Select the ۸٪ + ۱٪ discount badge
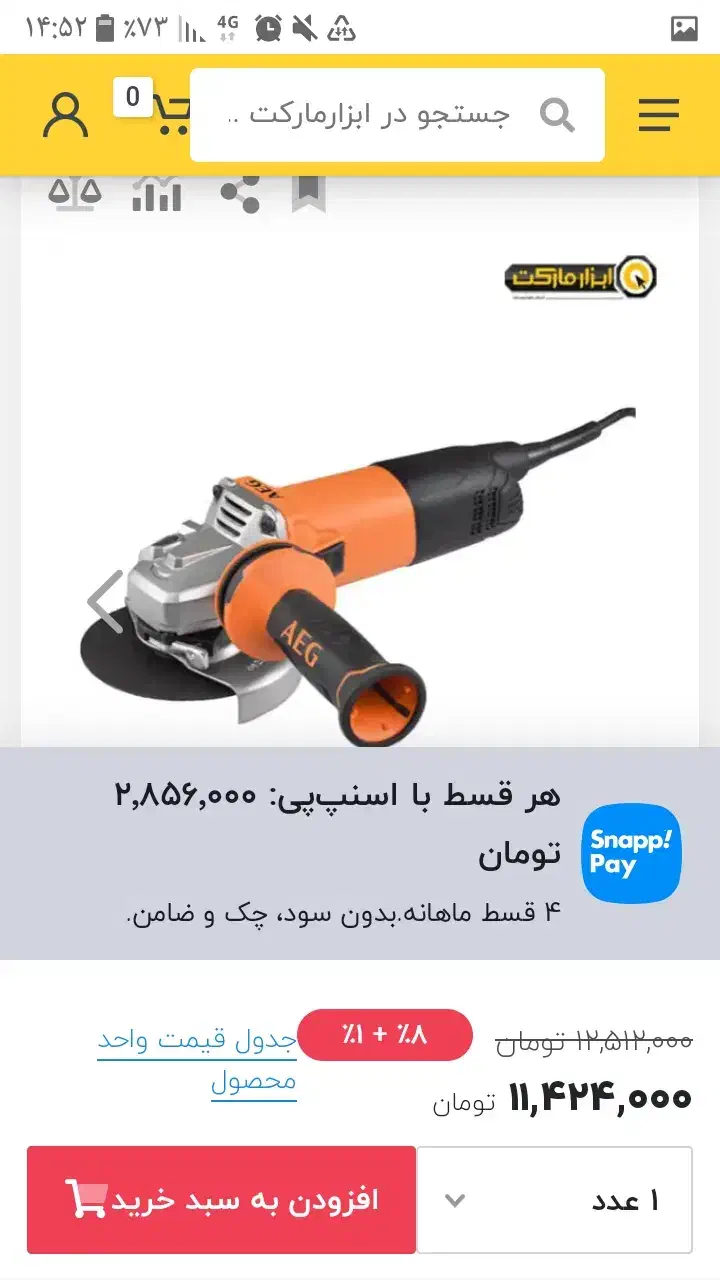 [x=385, y=1035]
